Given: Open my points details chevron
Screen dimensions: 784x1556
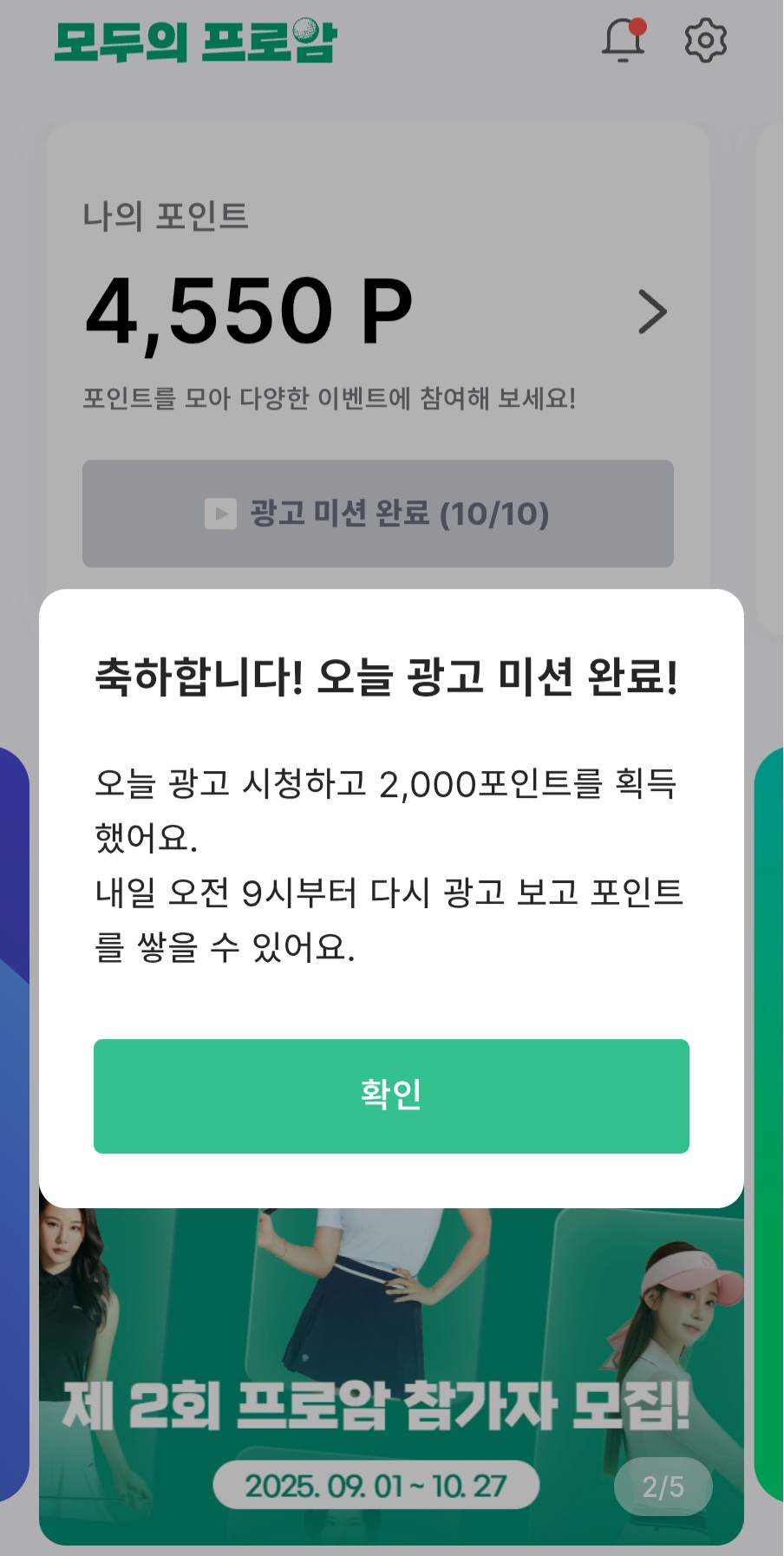Looking at the screenshot, I should (x=652, y=312).
